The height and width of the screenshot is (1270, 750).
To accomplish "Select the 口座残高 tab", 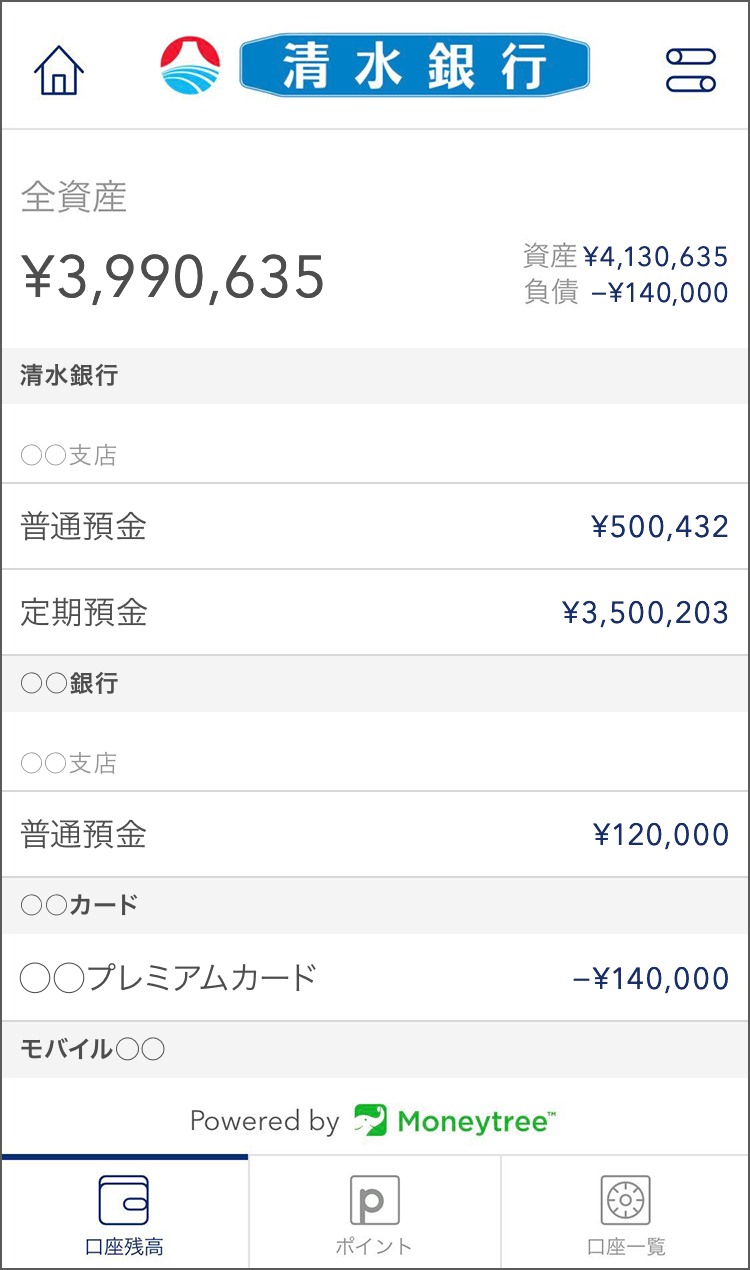I will coord(125,1213).
